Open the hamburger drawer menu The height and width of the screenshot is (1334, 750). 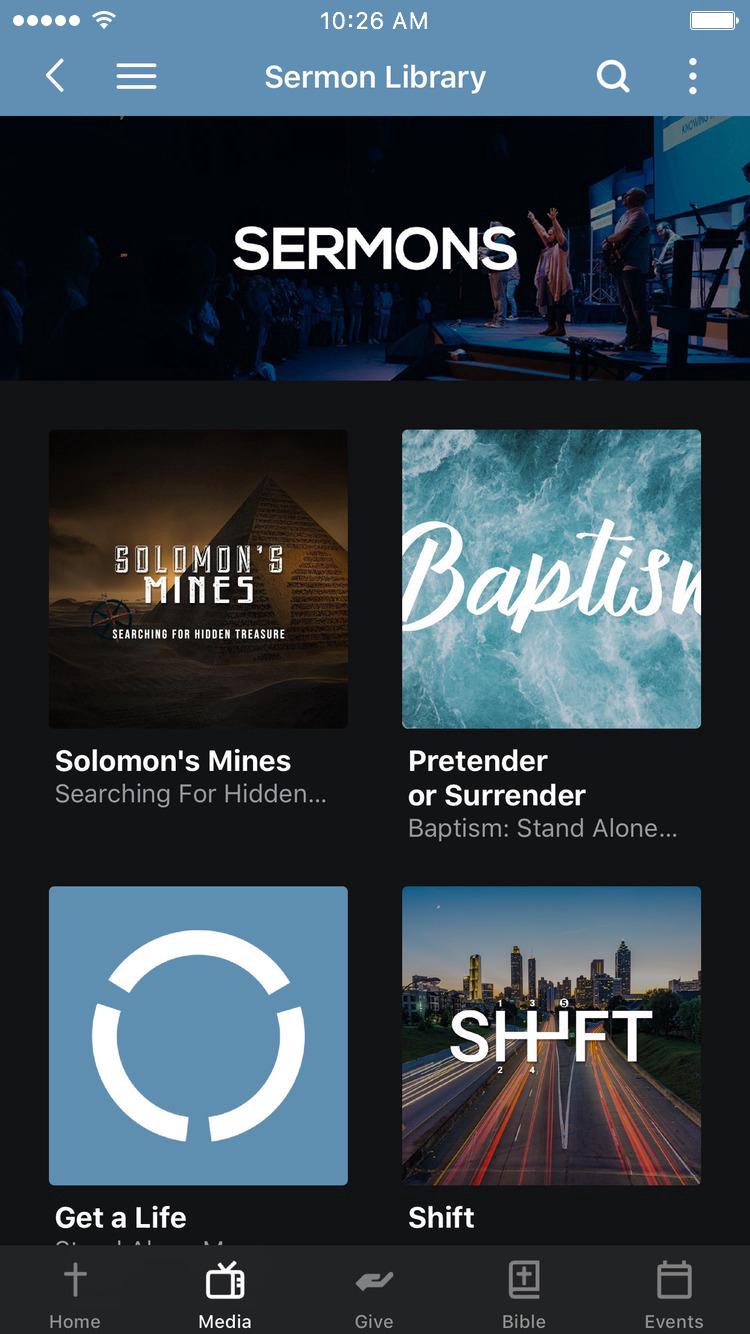tap(136, 76)
